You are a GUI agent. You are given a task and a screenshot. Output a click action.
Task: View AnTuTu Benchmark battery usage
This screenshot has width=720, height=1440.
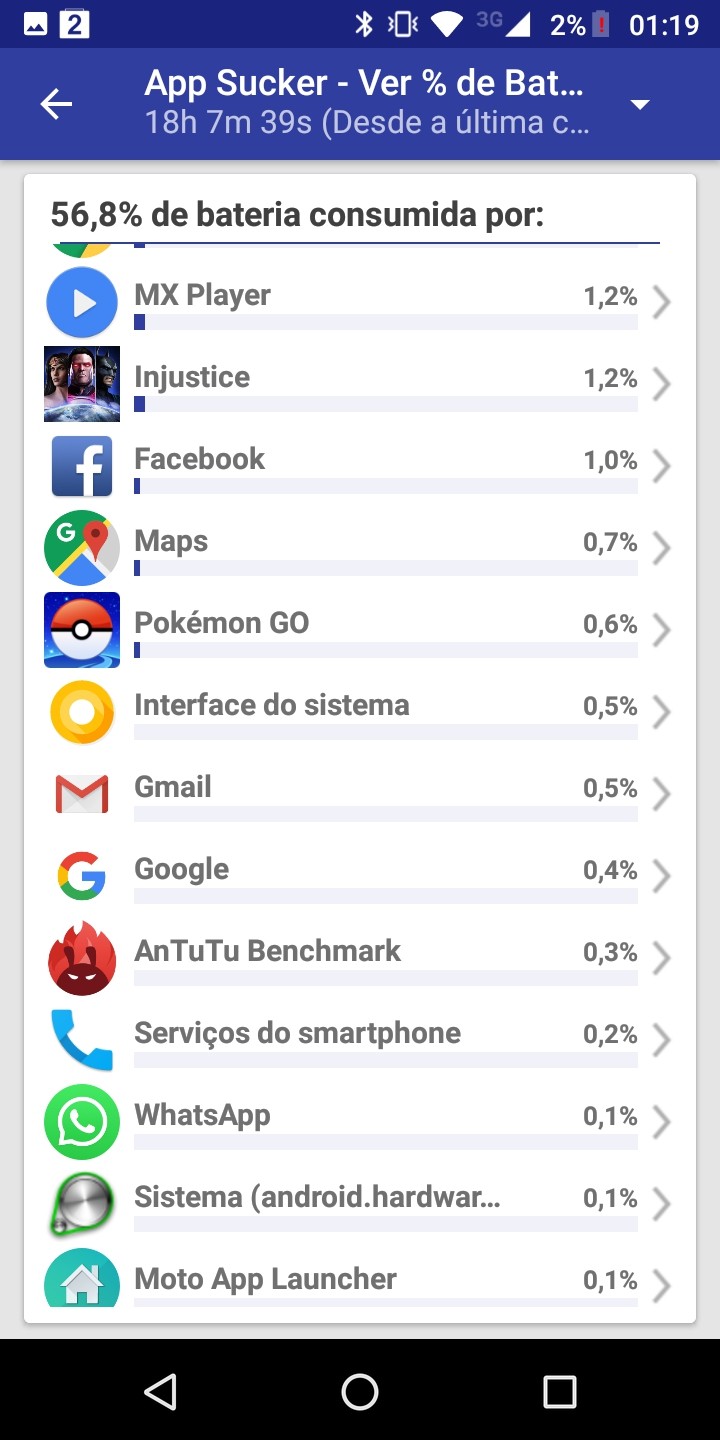point(360,958)
